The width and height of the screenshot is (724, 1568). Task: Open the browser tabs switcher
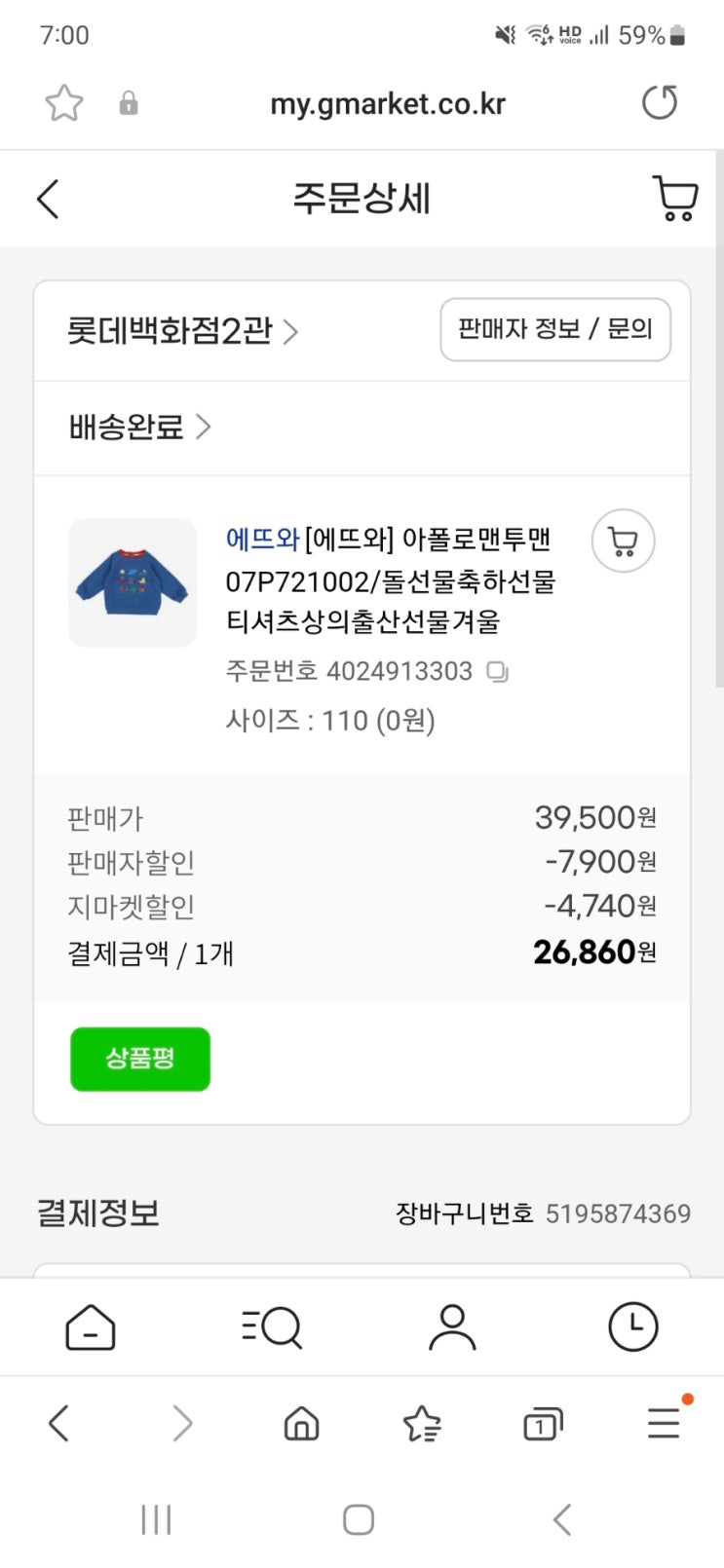[543, 1425]
